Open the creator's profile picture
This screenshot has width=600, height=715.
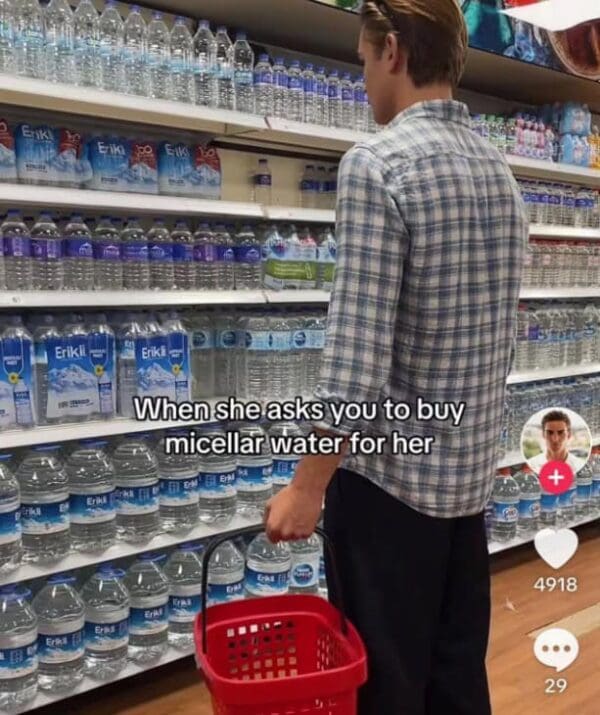(x=555, y=438)
